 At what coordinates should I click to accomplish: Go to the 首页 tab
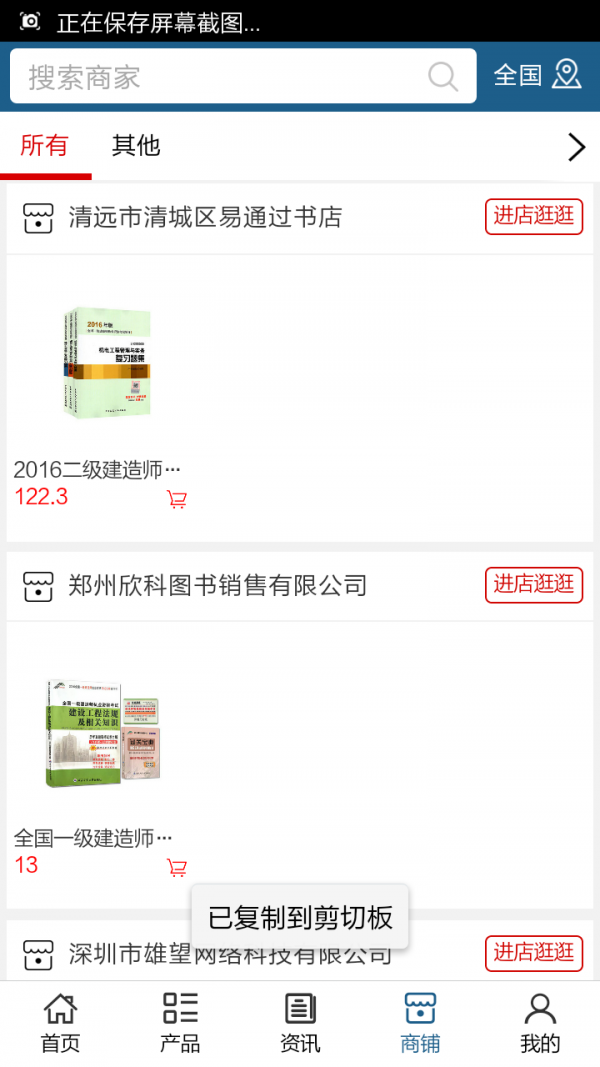coord(60,1023)
